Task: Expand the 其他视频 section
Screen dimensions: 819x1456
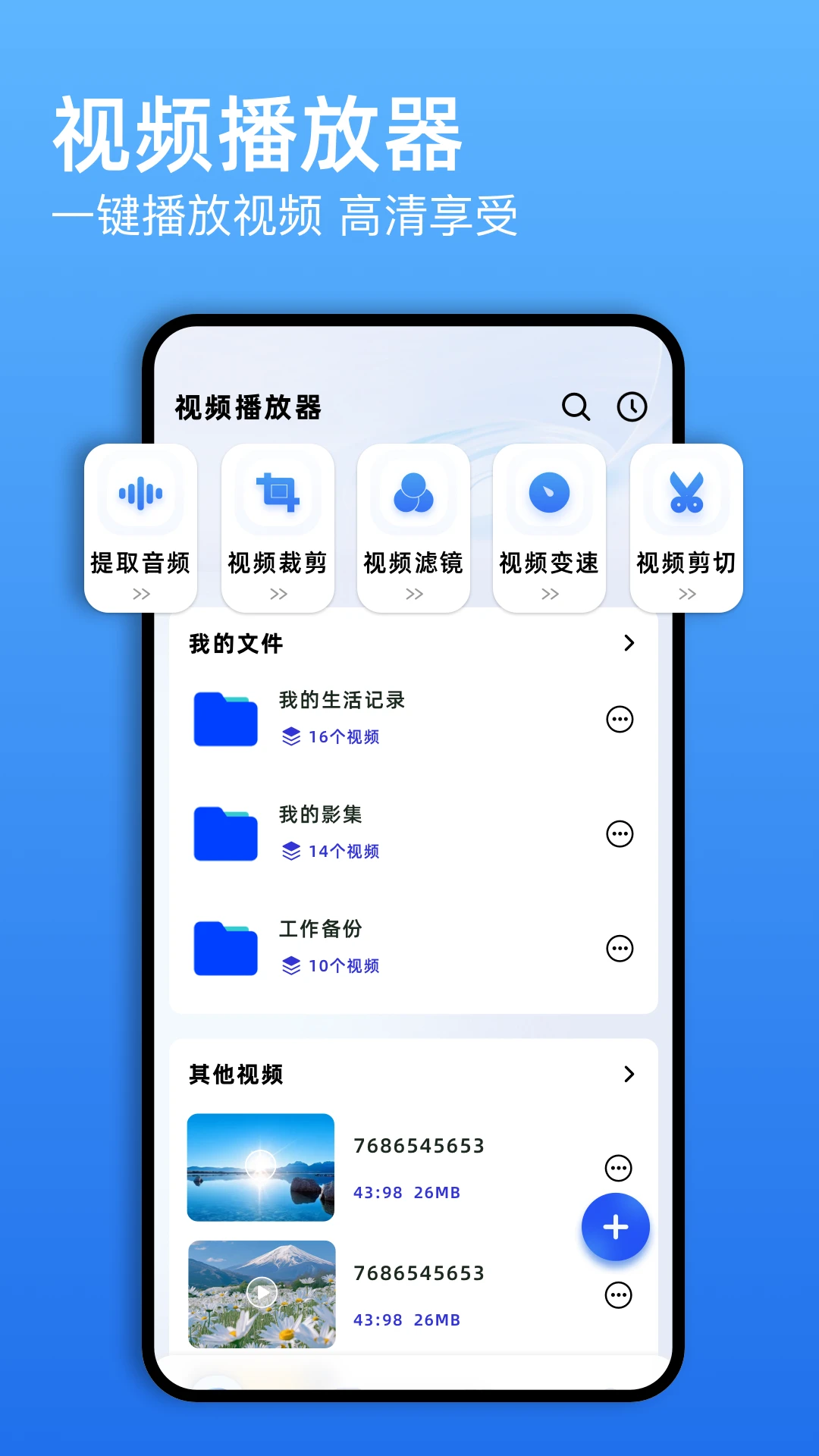Action: [629, 1075]
